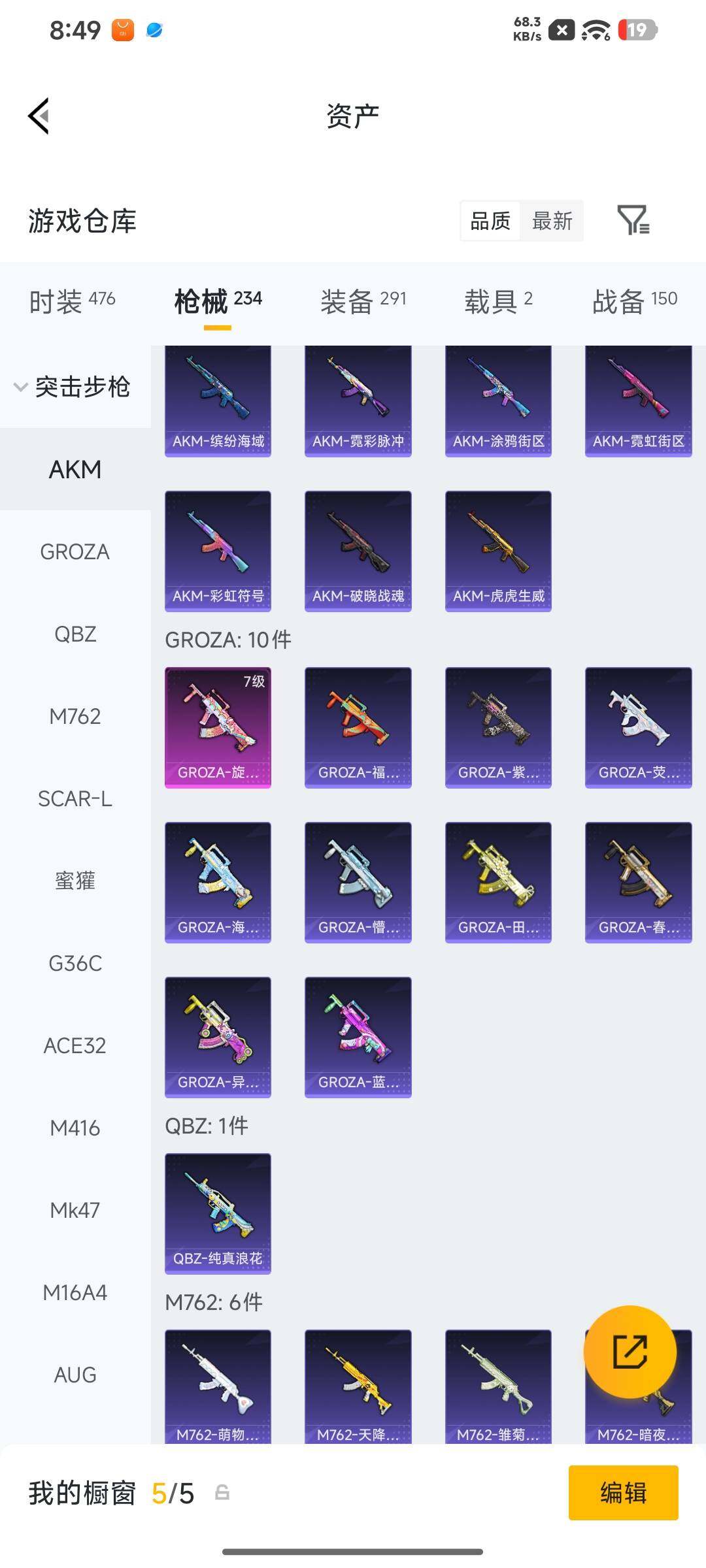Open the AKM-缤纷海域 skin

point(218,401)
